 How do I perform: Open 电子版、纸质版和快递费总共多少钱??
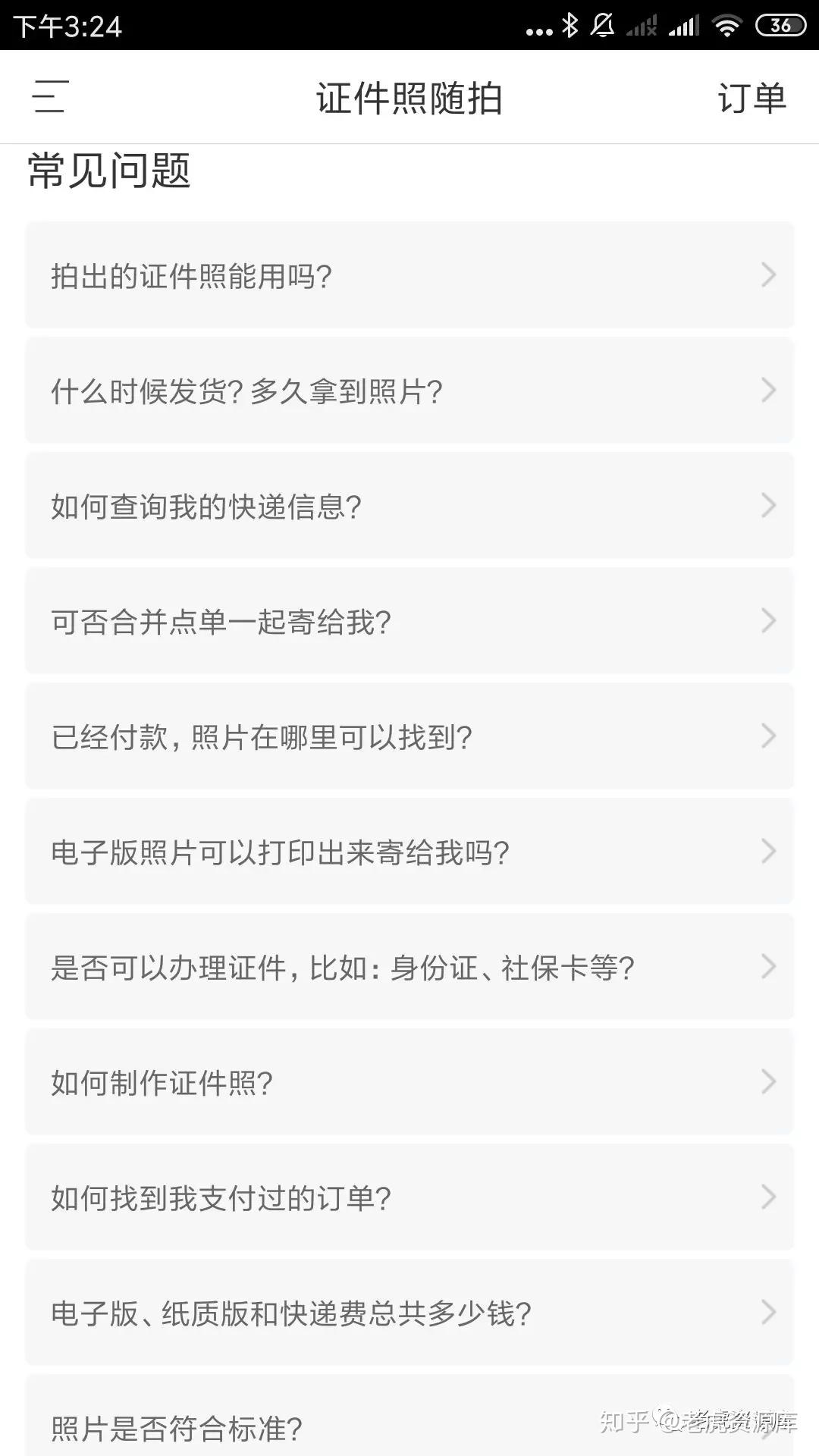point(409,1313)
